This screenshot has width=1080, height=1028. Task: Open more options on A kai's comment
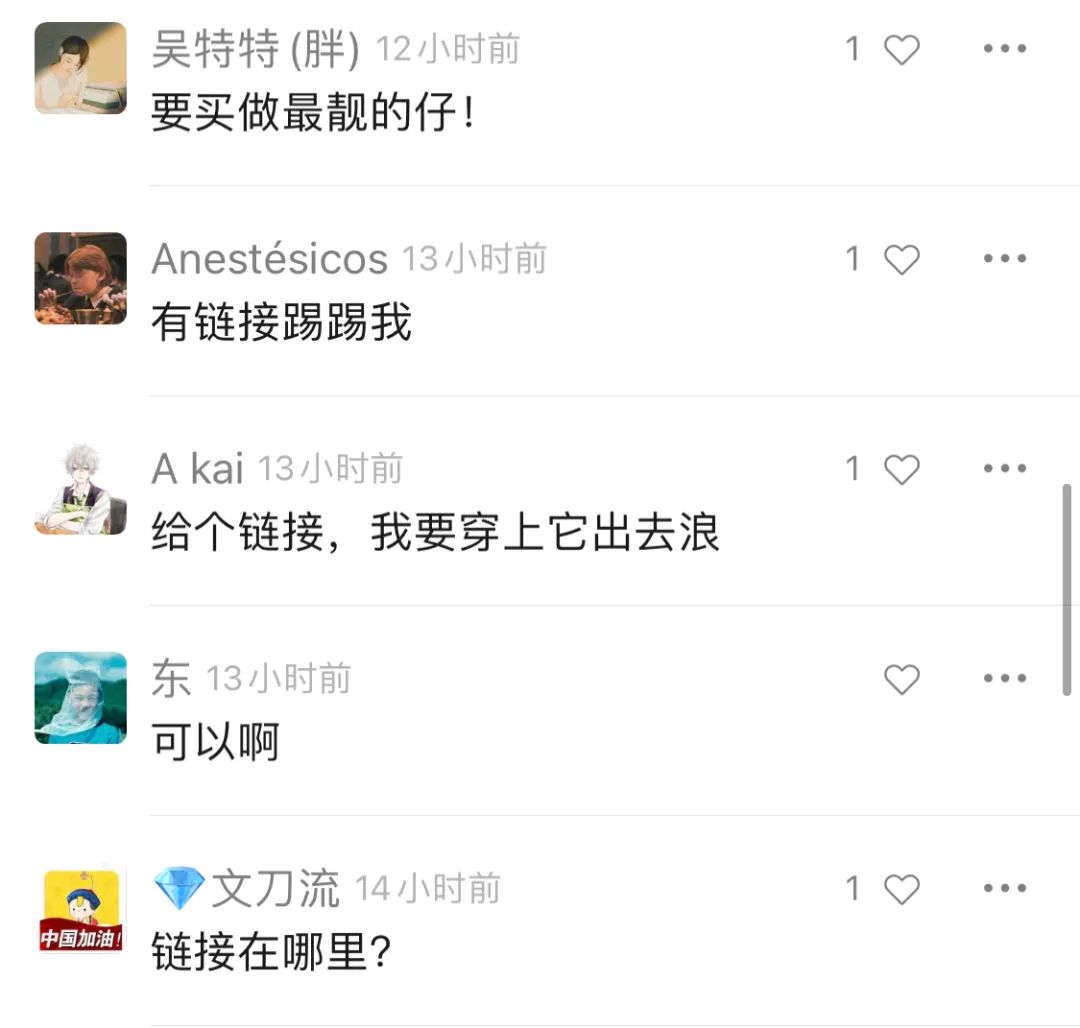(1004, 469)
